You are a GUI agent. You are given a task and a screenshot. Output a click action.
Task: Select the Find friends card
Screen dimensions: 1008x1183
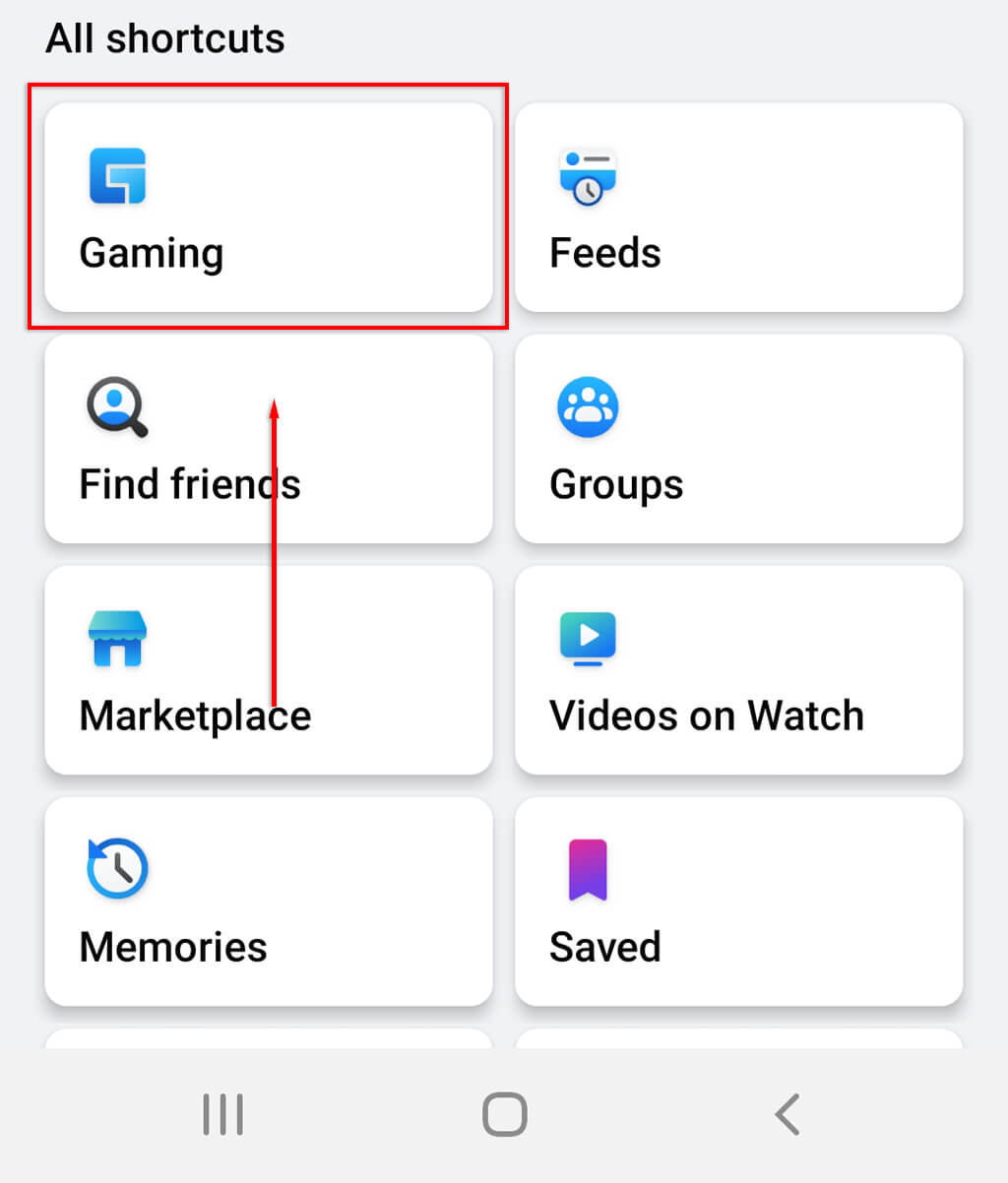click(268, 439)
